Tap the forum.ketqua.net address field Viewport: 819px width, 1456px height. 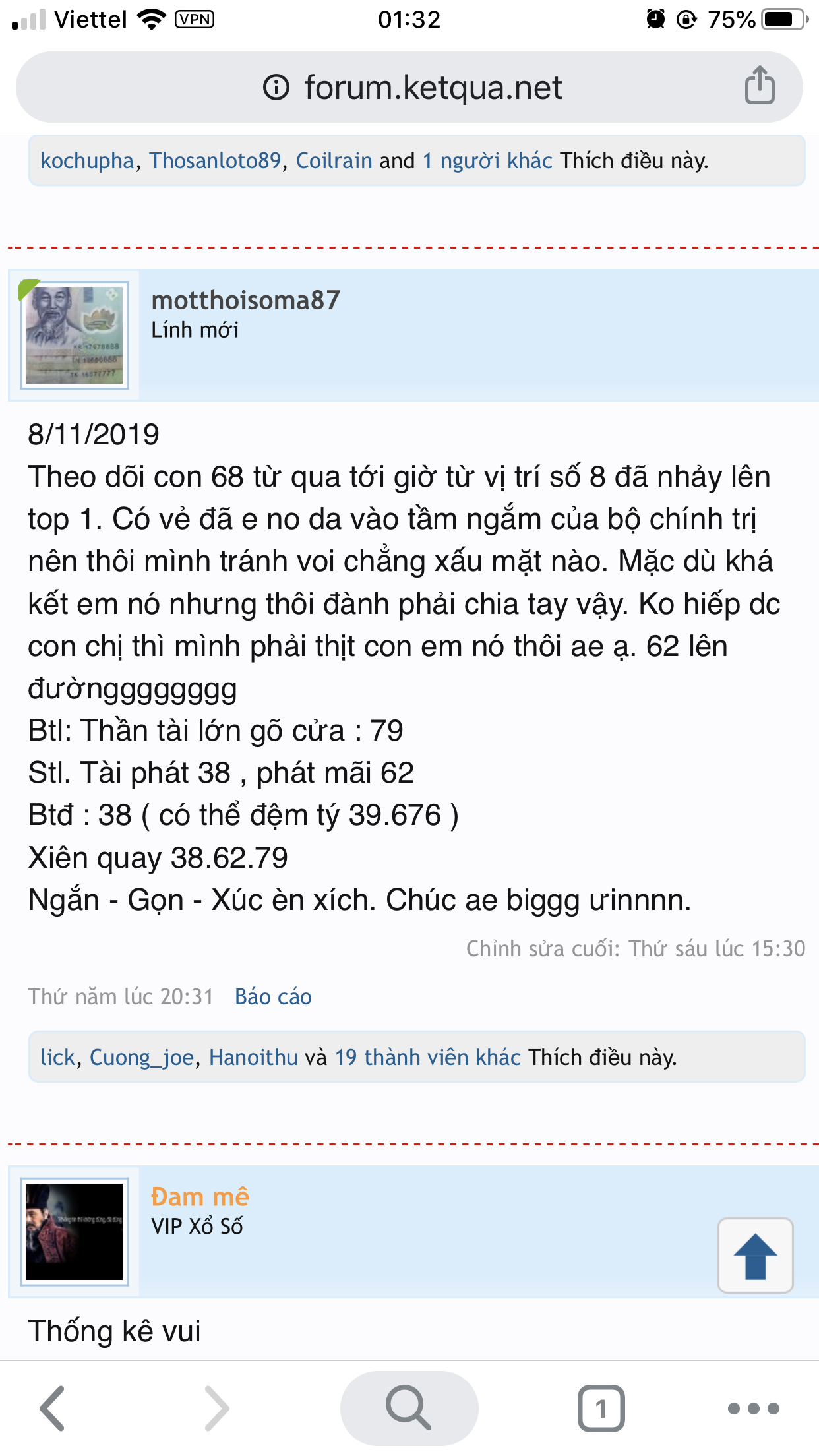[409, 87]
